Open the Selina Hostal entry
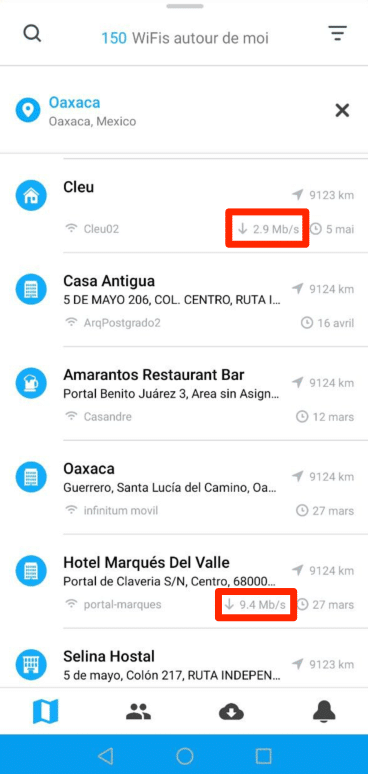Viewport: 368px width, 774px height. click(184, 658)
